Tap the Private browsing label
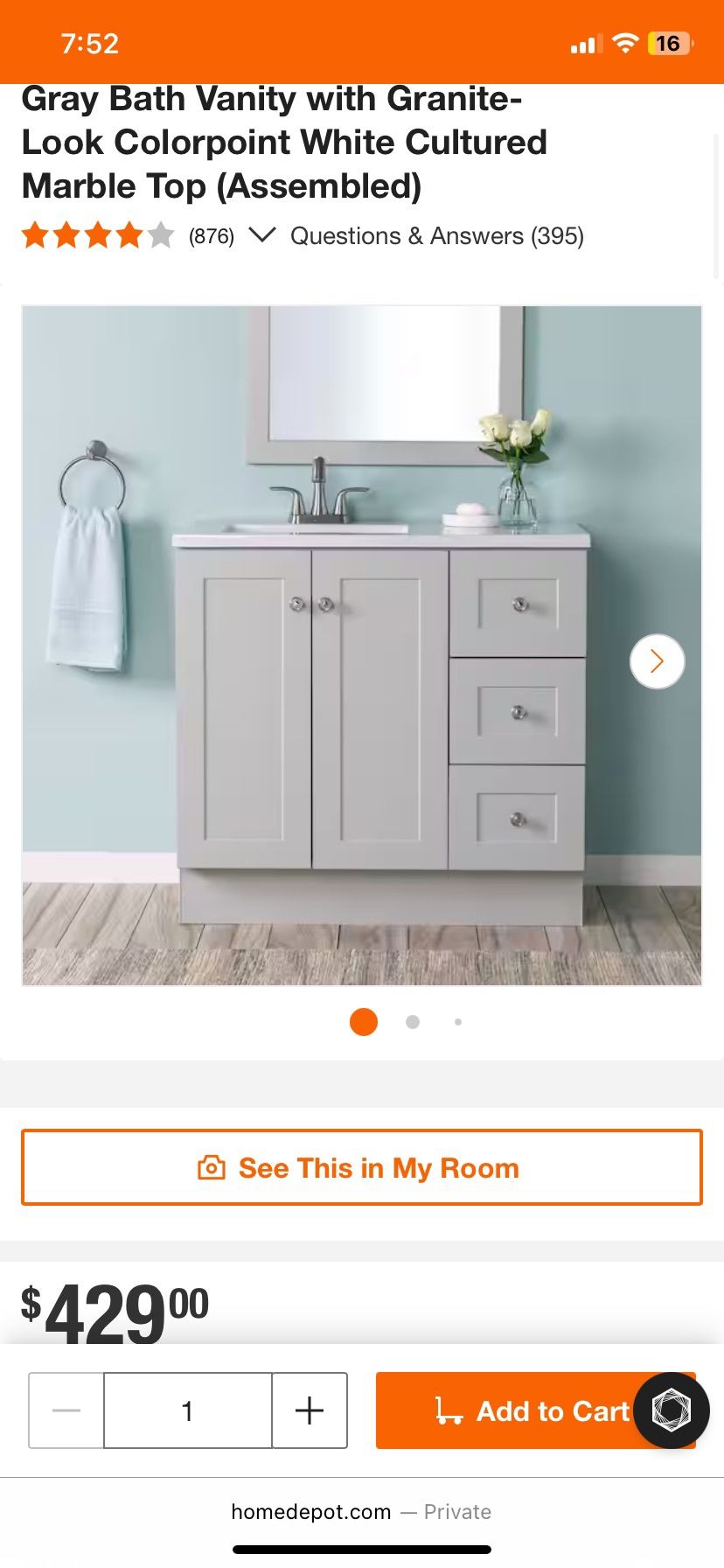The height and width of the screenshot is (1568, 724). pos(457,1511)
